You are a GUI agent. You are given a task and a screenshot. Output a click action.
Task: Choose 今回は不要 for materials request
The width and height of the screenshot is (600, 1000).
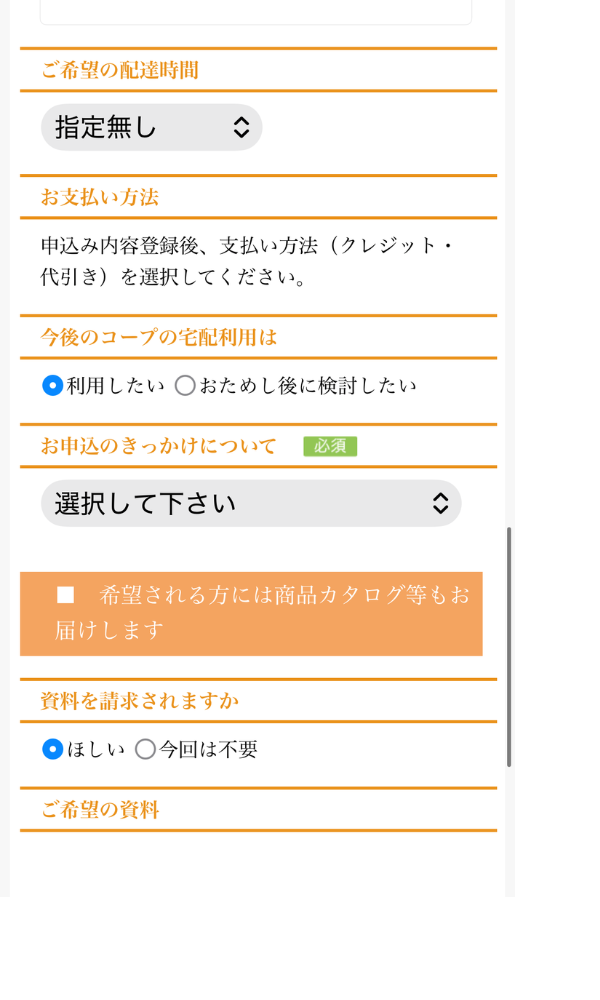pos(146,748)
